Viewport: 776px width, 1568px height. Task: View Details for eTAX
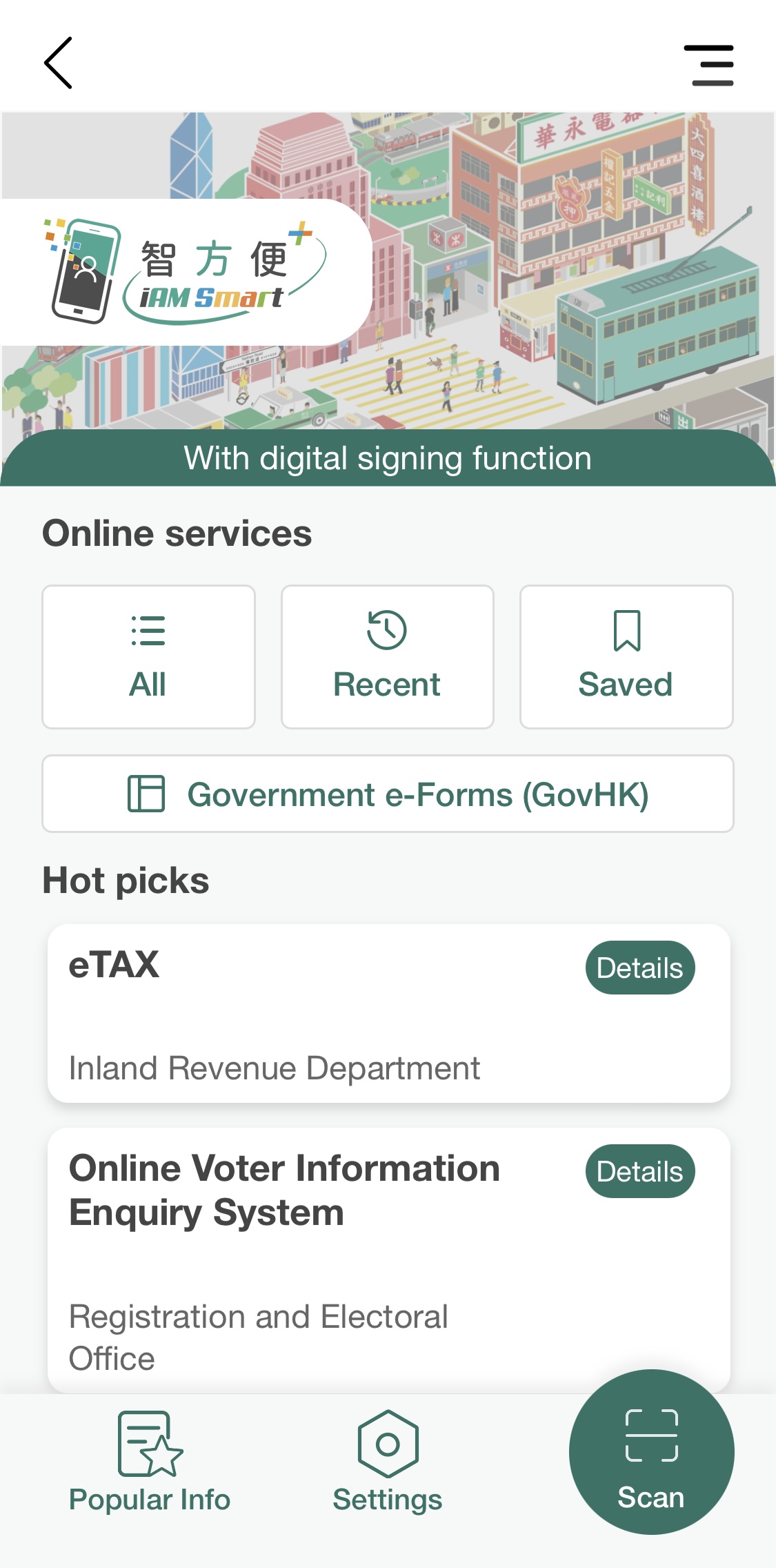639,968
